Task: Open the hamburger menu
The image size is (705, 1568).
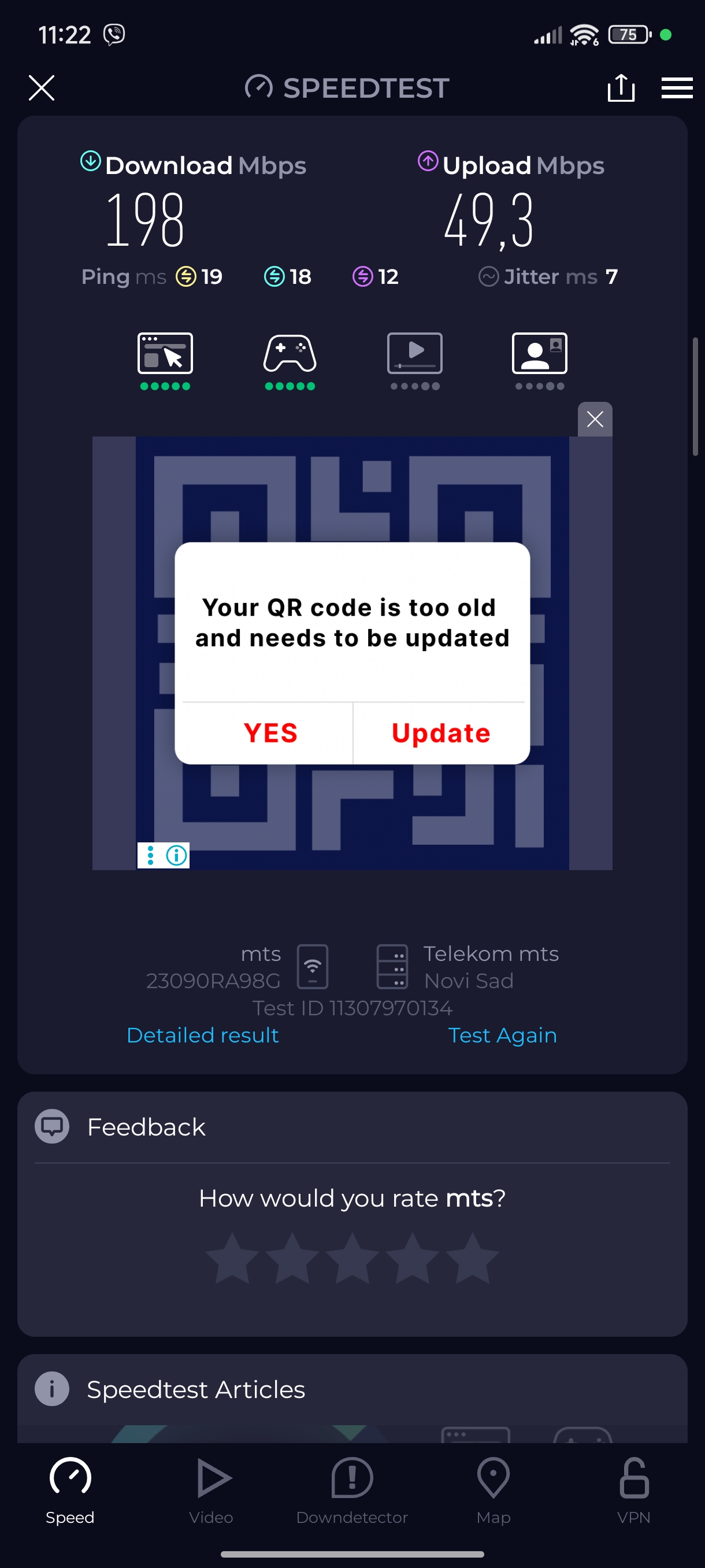Action: tap(677, 88)
